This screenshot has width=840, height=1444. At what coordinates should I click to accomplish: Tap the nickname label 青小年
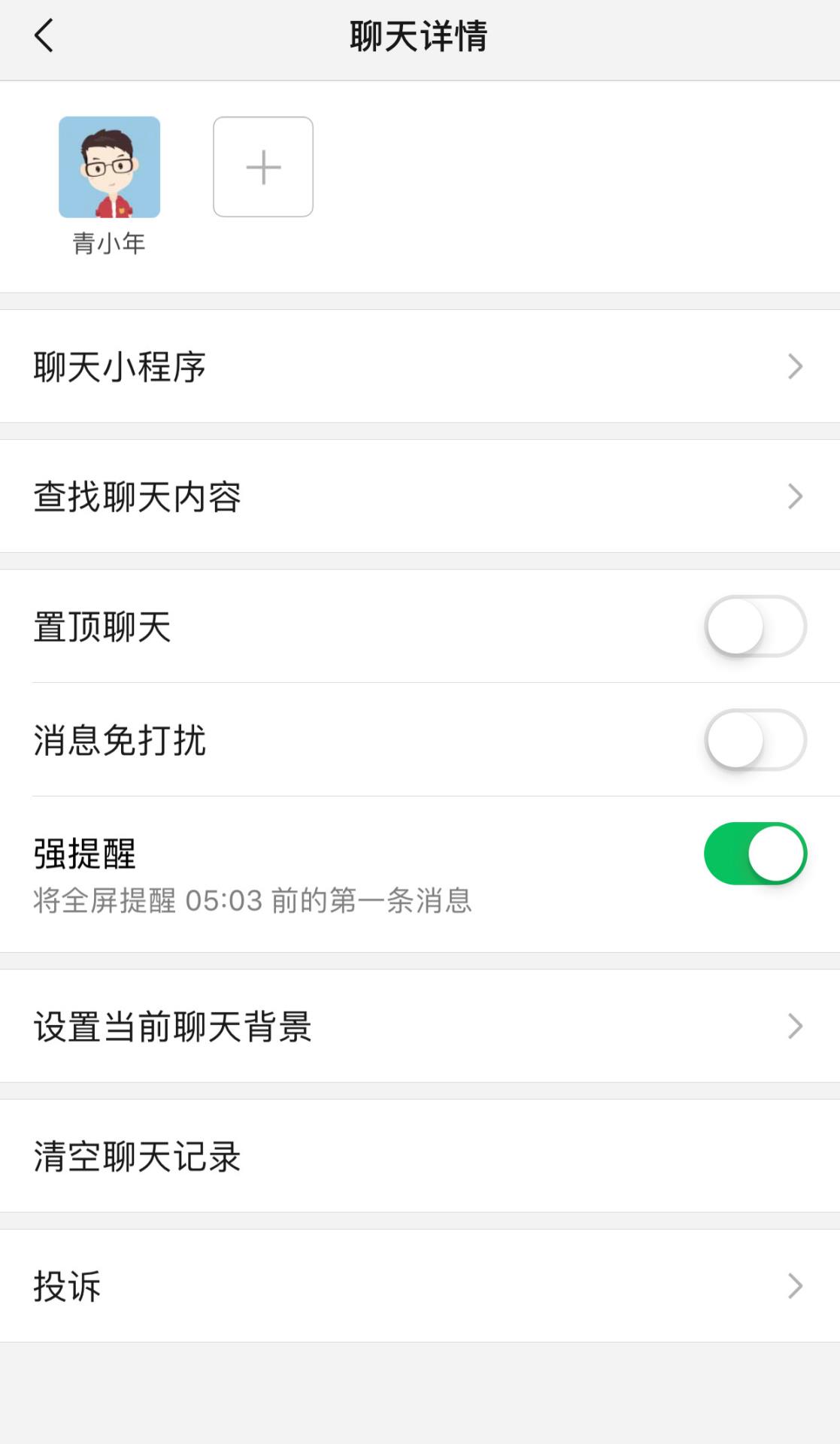coord(109,244)
